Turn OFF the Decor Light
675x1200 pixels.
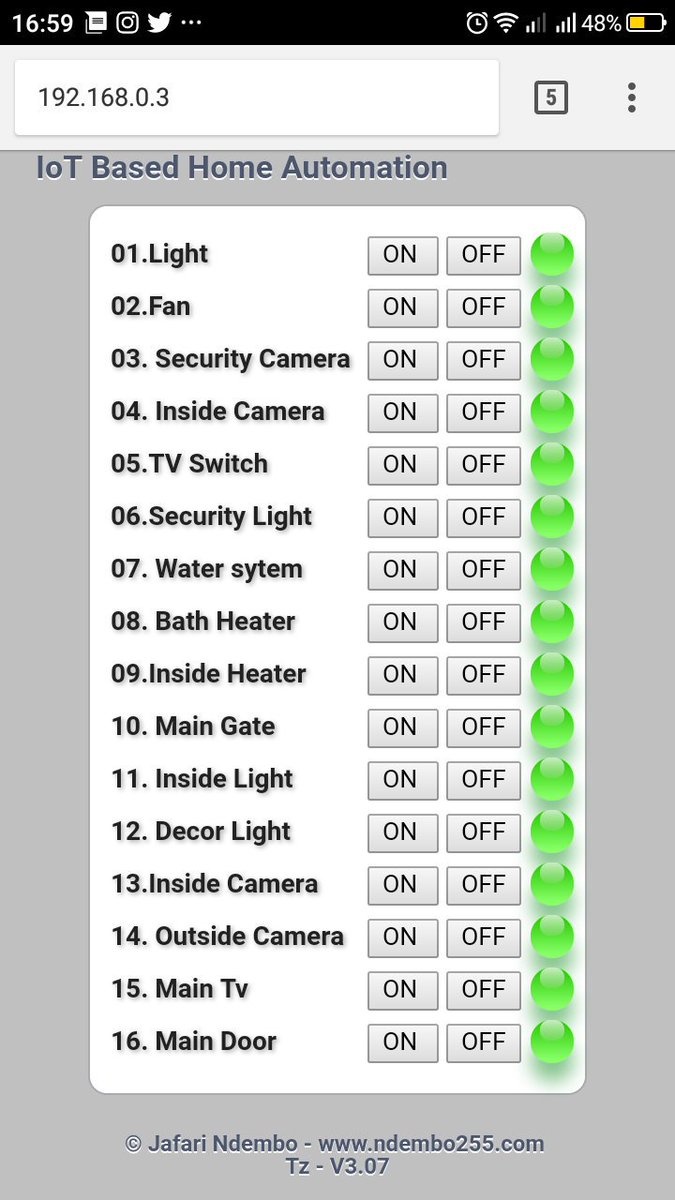pyautogui.click(x=483, y=832)
